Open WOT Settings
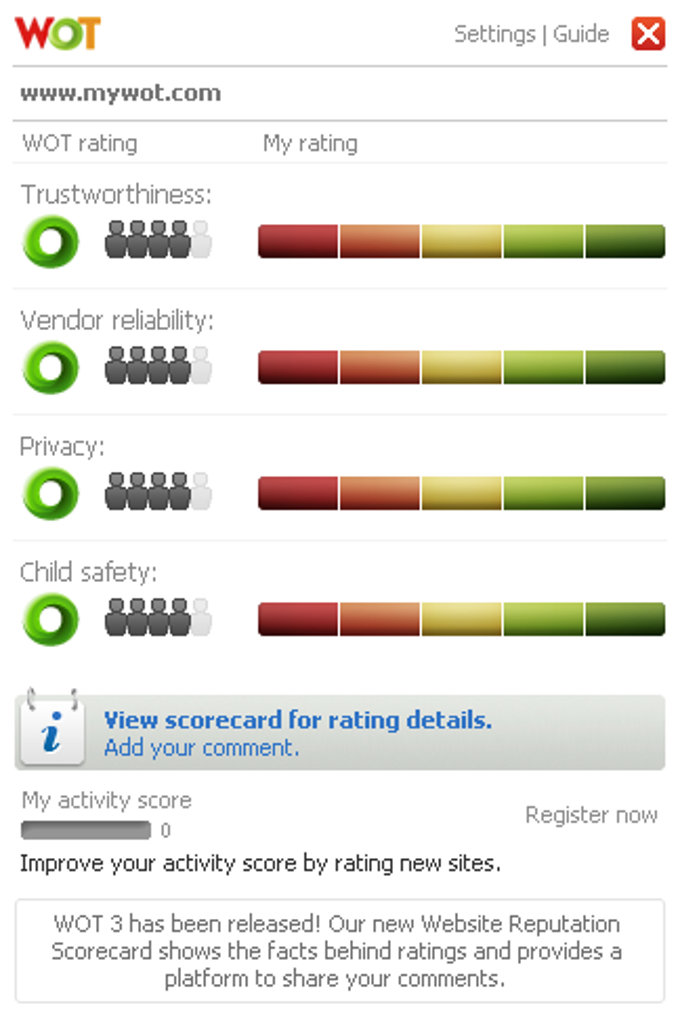This screenshot has width=680, height=1016. [x=494, y=35]
